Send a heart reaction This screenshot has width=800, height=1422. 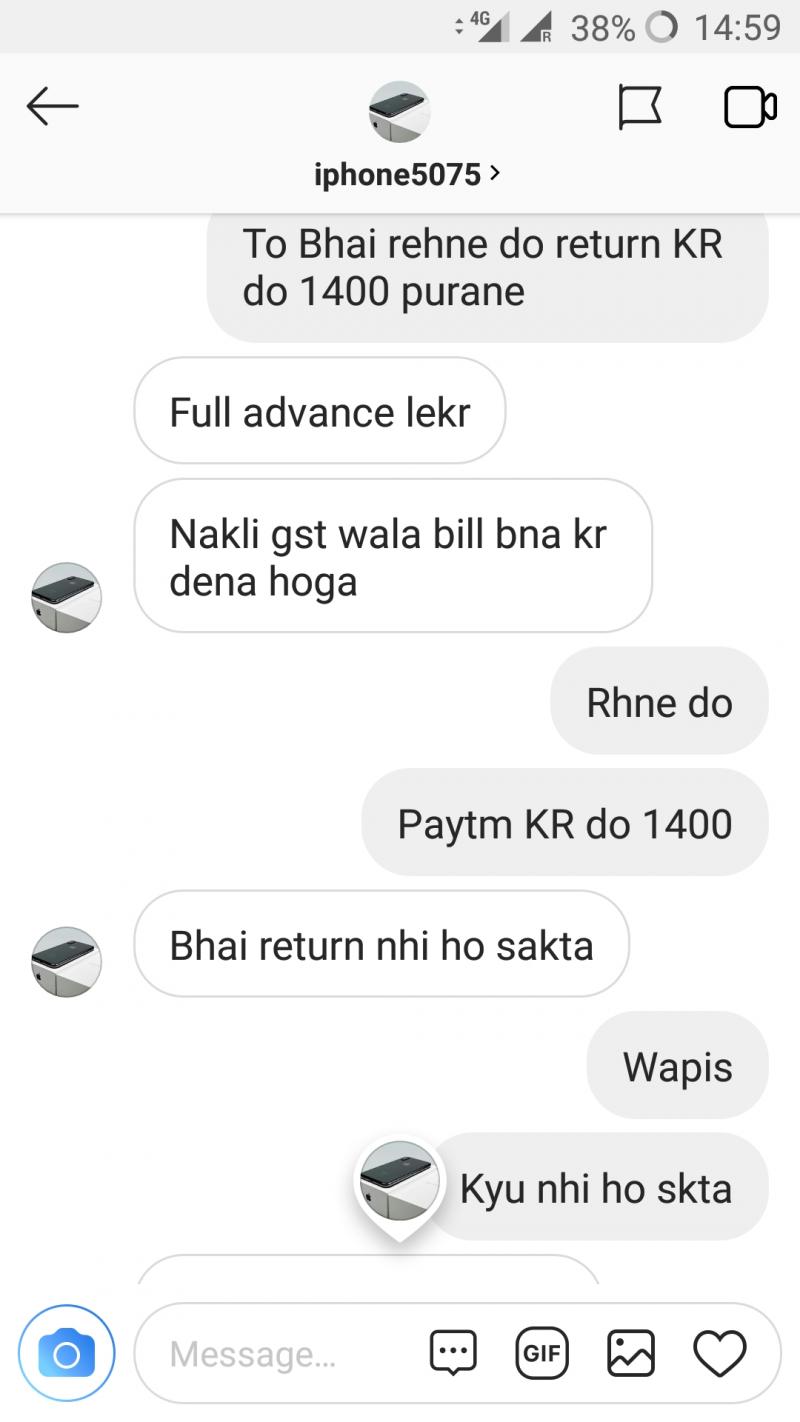(720, 1354)
